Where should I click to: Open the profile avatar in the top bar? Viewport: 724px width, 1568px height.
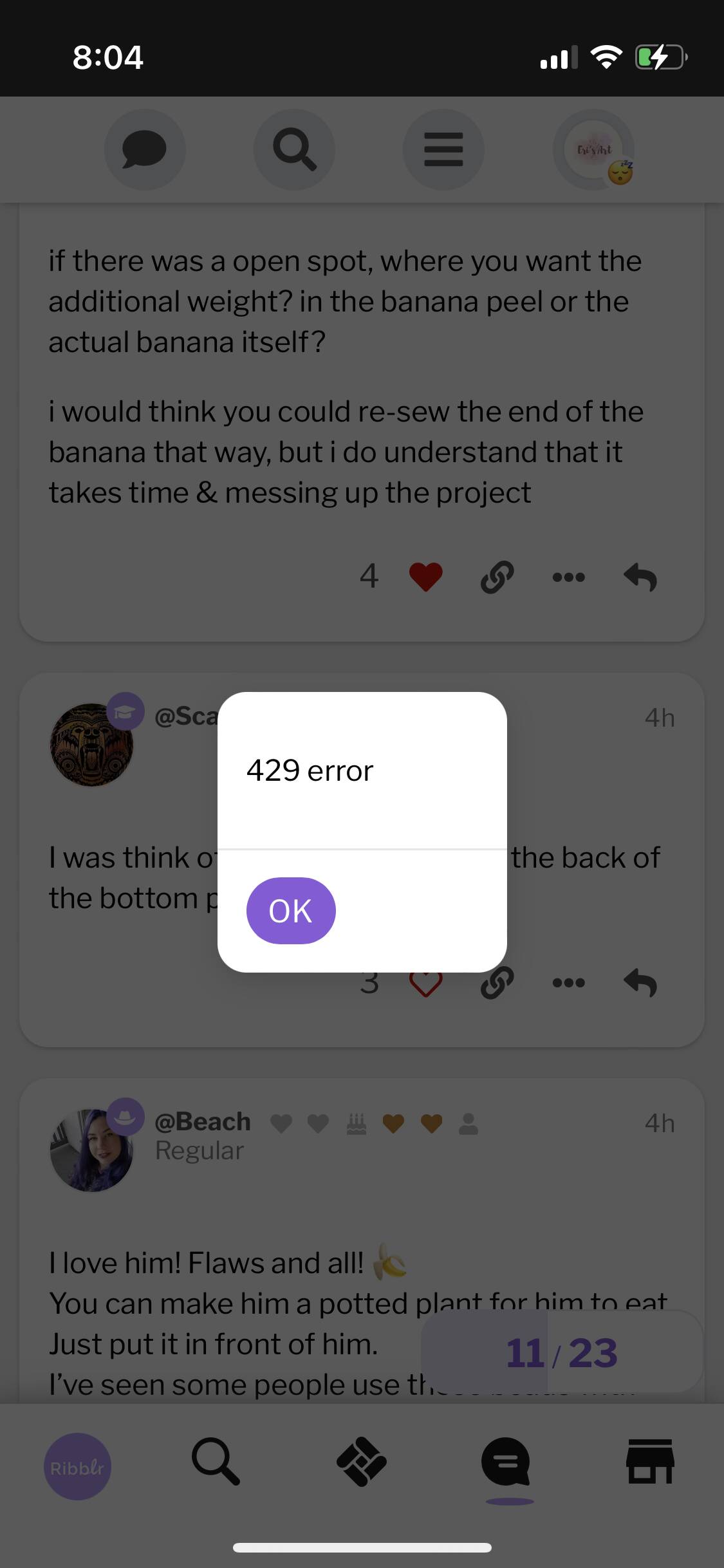point(593,149)
